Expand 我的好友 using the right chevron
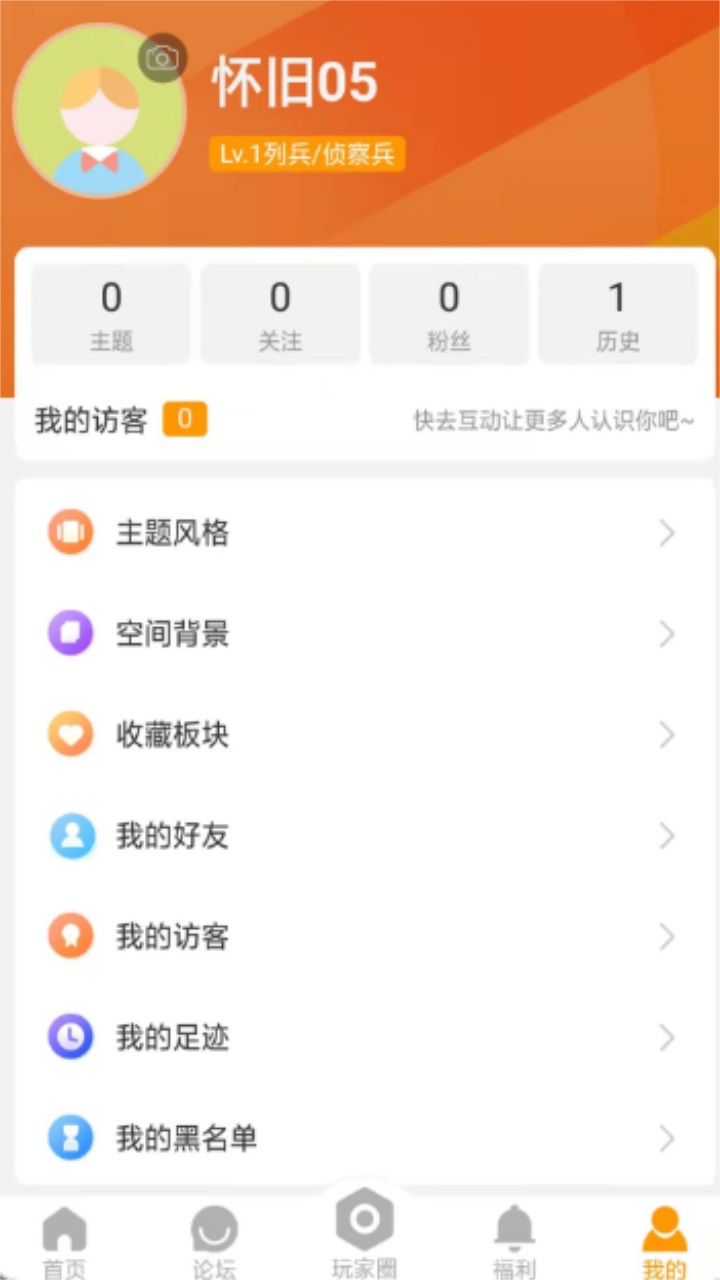720x1280 pixels. (667, 836)
